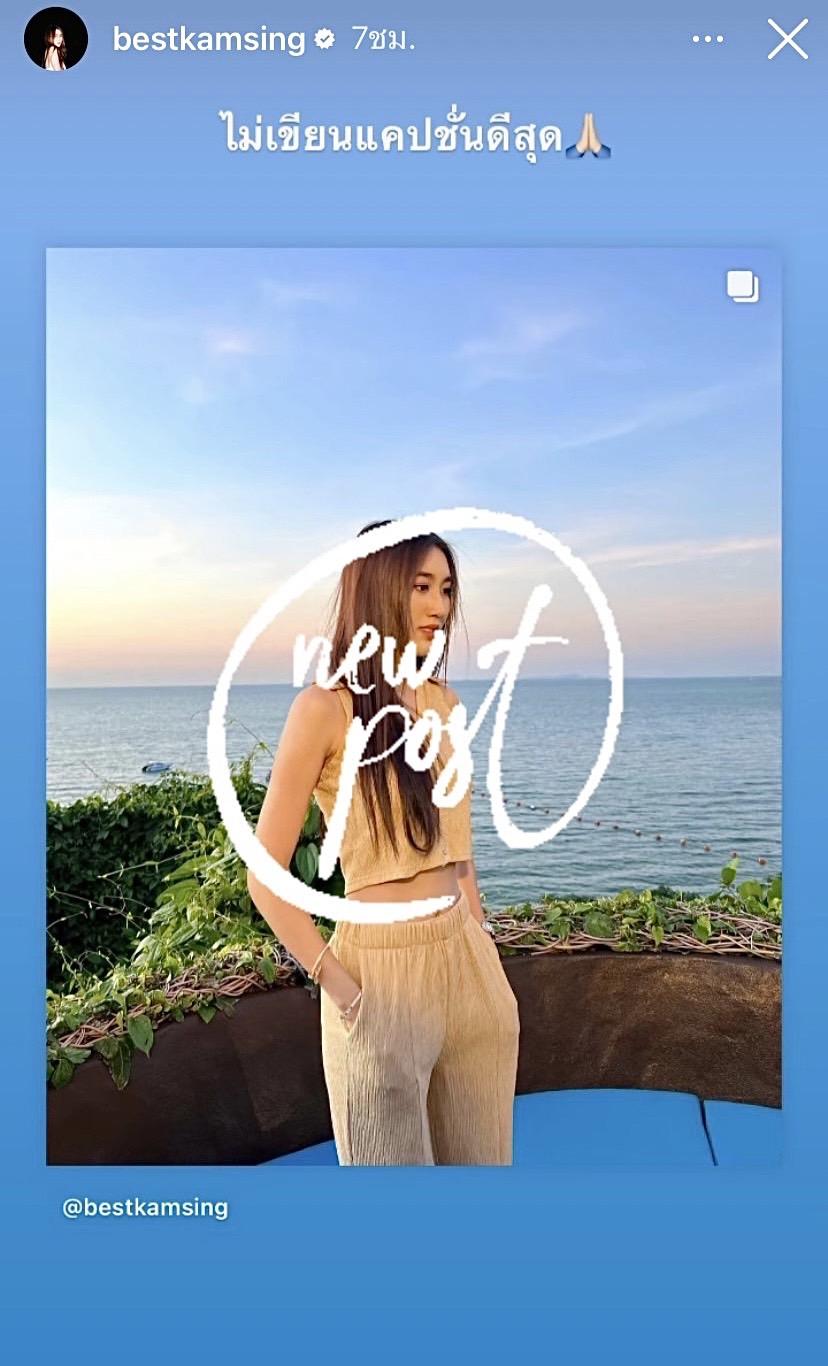Open the shared new post

413,705
